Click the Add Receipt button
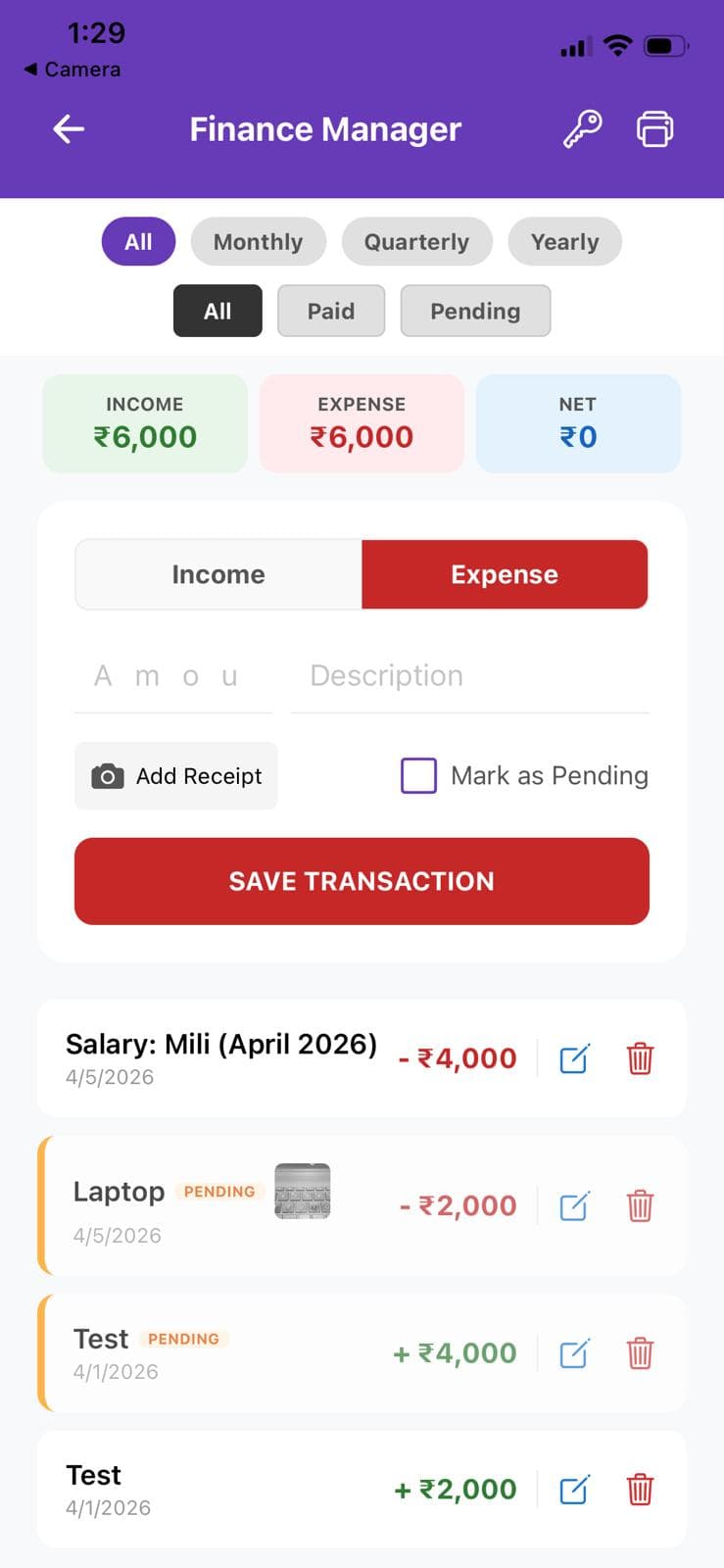Screen dimensions: 724x1568 point(175,775)
